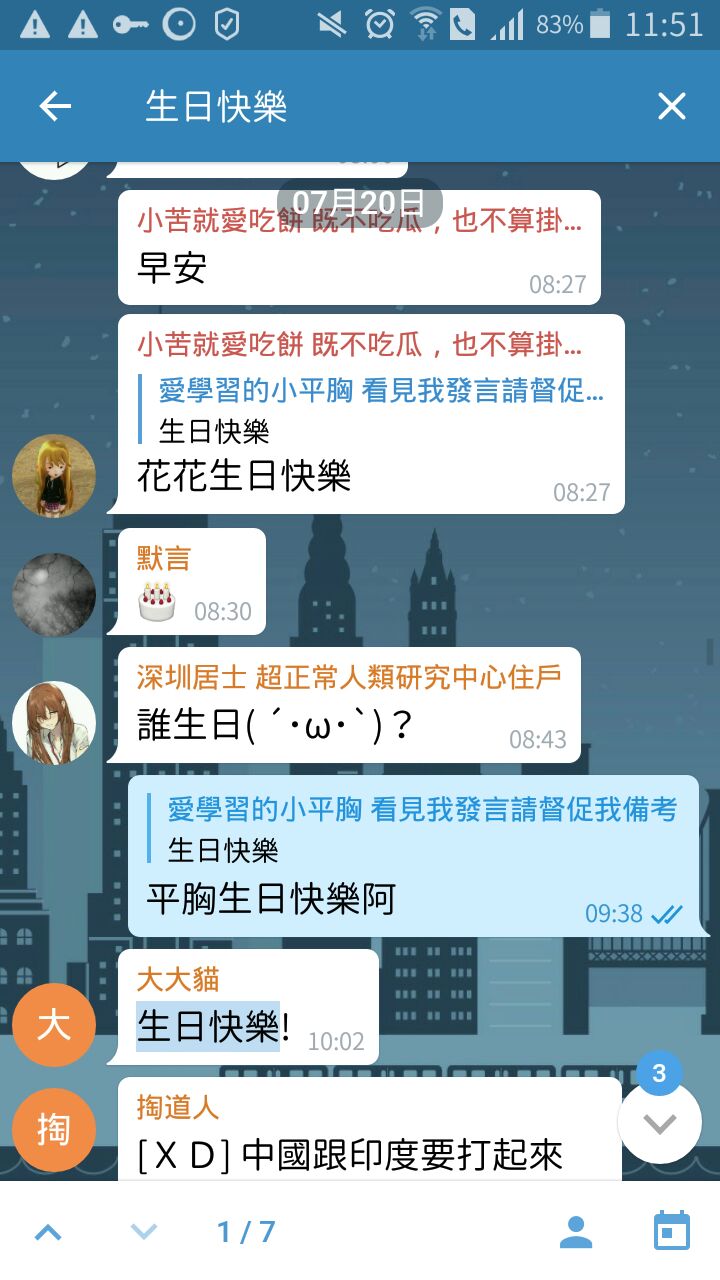720x1280 pixels.
Task: Open 深圳居士's avatar
Action: [54, 722]
